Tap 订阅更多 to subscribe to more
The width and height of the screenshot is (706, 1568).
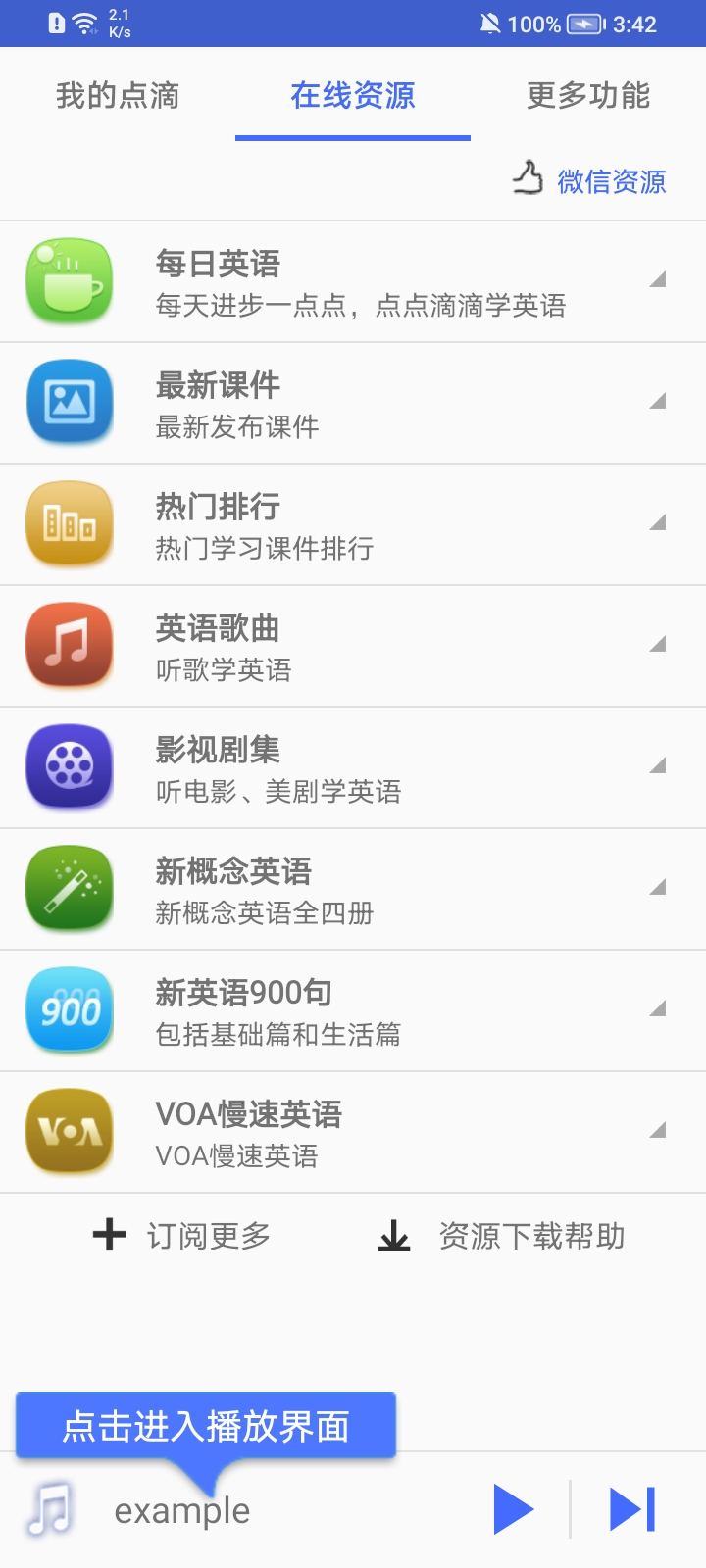point(182,1236)
